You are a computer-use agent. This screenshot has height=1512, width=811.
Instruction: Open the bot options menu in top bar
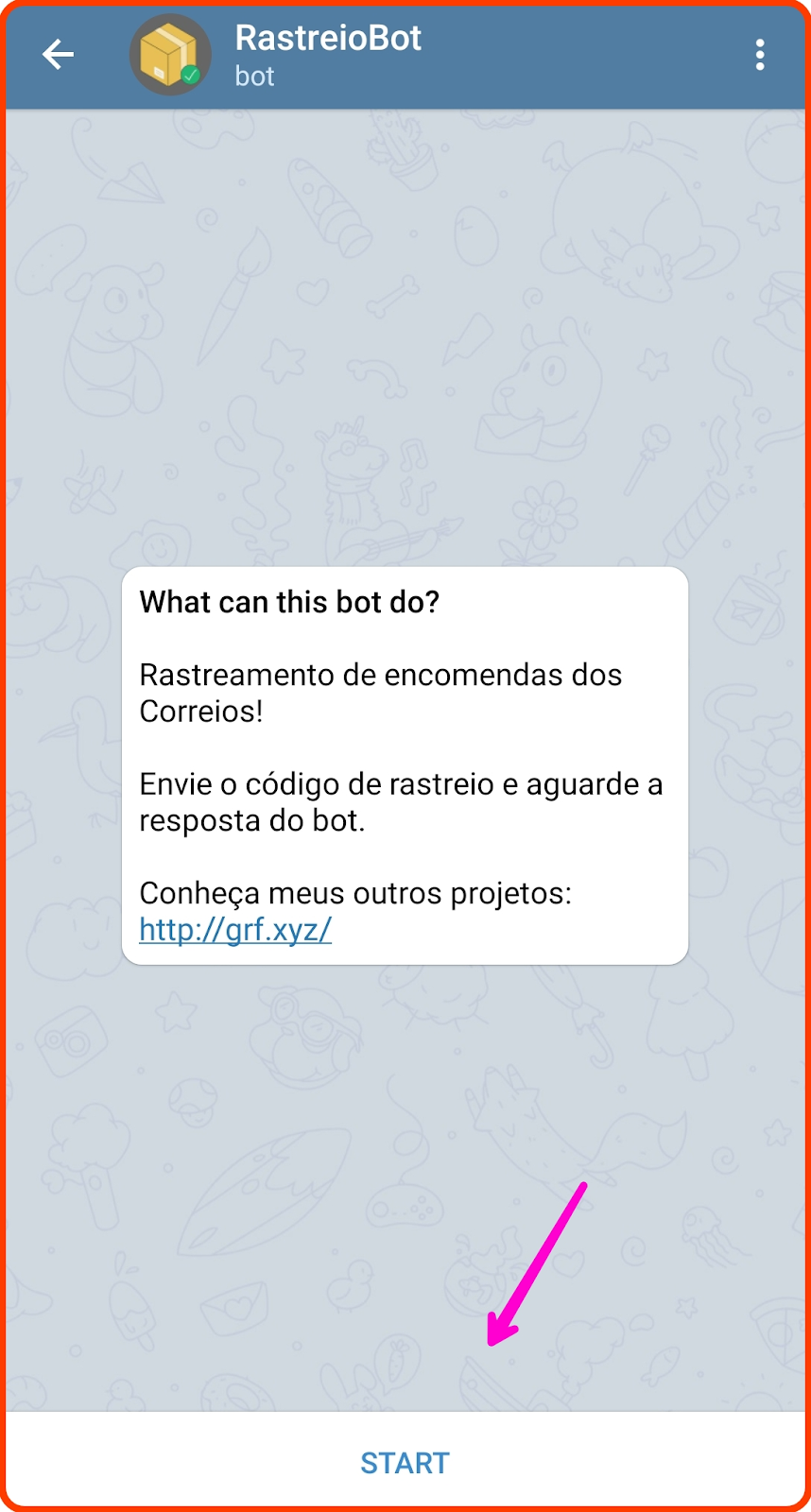tap(760, 55)
